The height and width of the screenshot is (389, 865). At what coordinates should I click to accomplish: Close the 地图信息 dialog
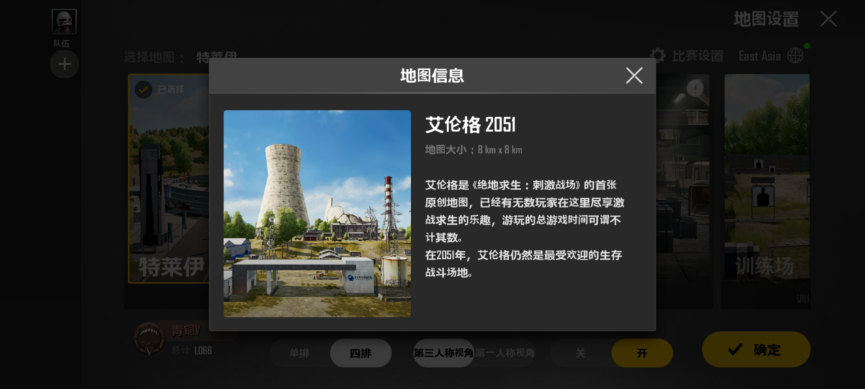634,76
